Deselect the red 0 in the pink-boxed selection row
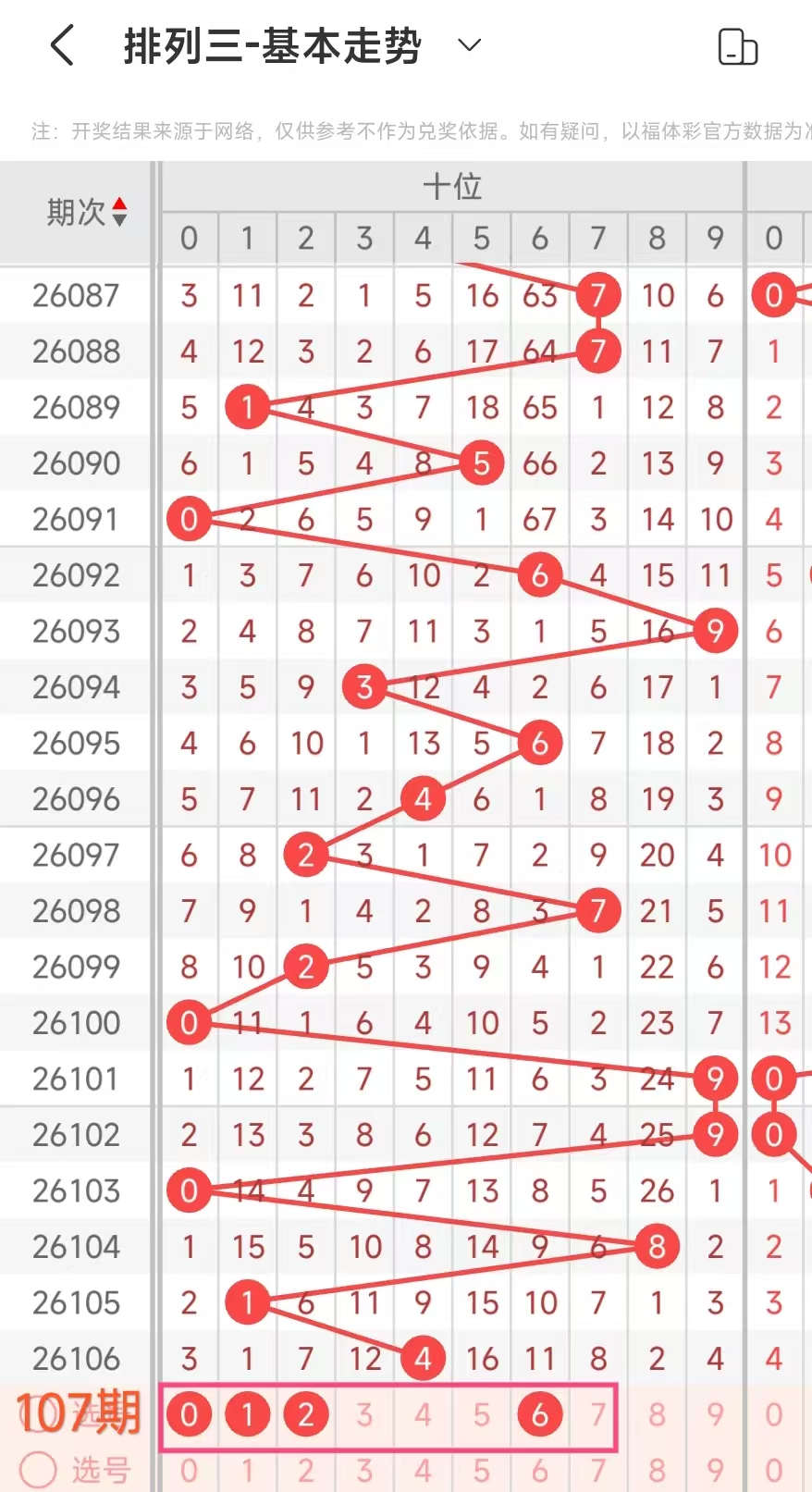This screenshot has height=1492, width=812. pos(189,1414)
